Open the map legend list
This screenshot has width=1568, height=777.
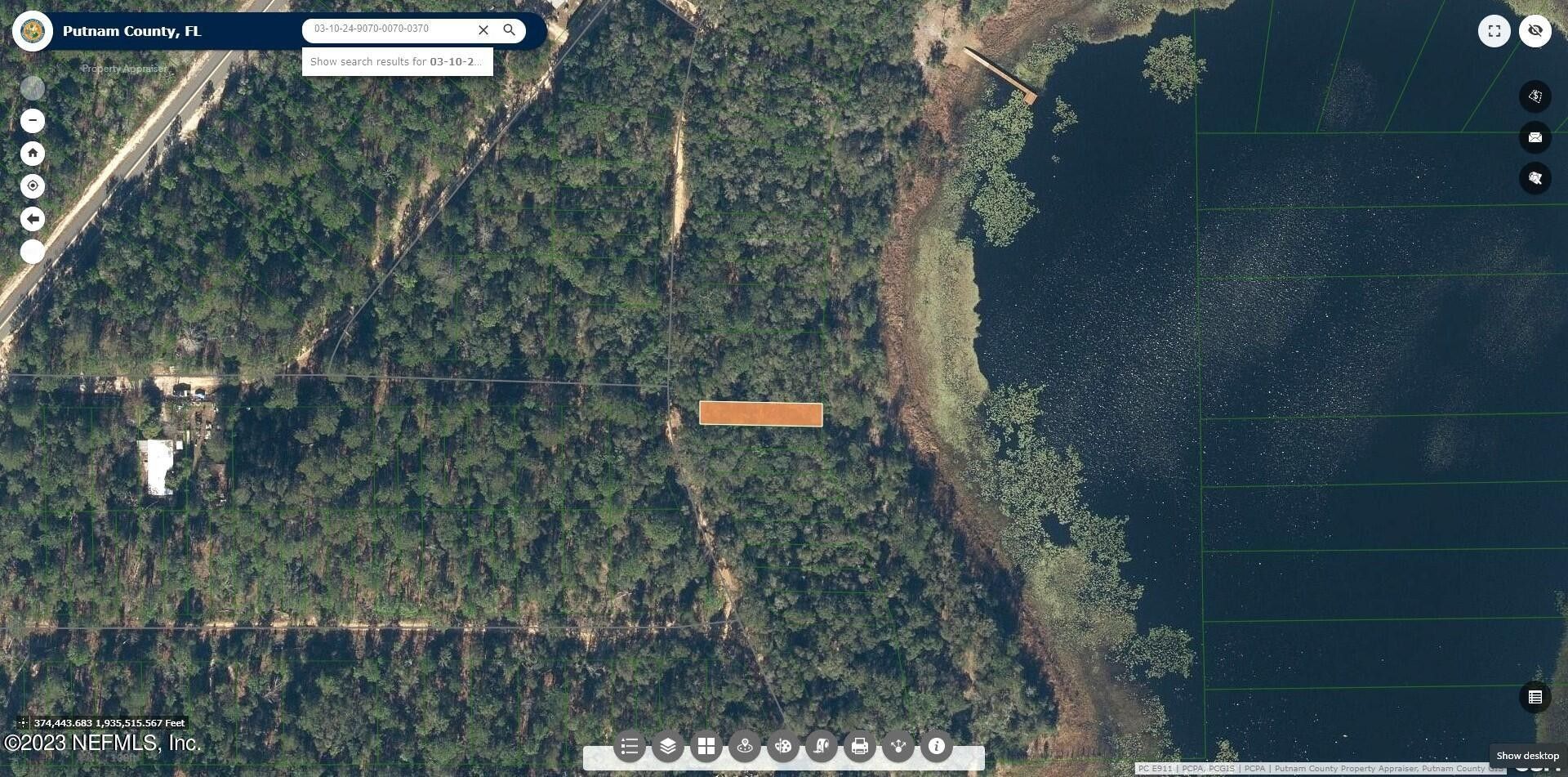[x=630, y=746]
